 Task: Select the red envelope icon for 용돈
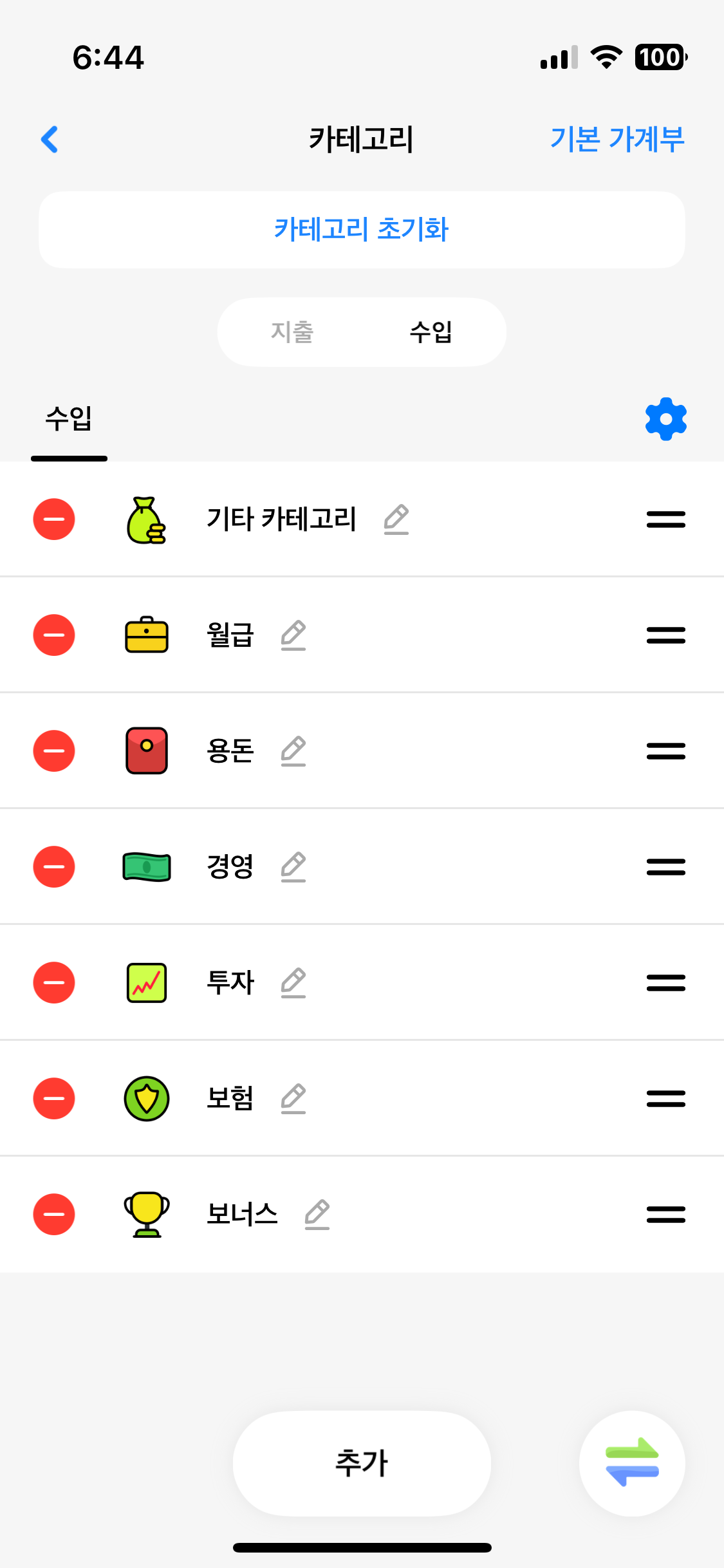pyautogui.click(x=146, y=751)
